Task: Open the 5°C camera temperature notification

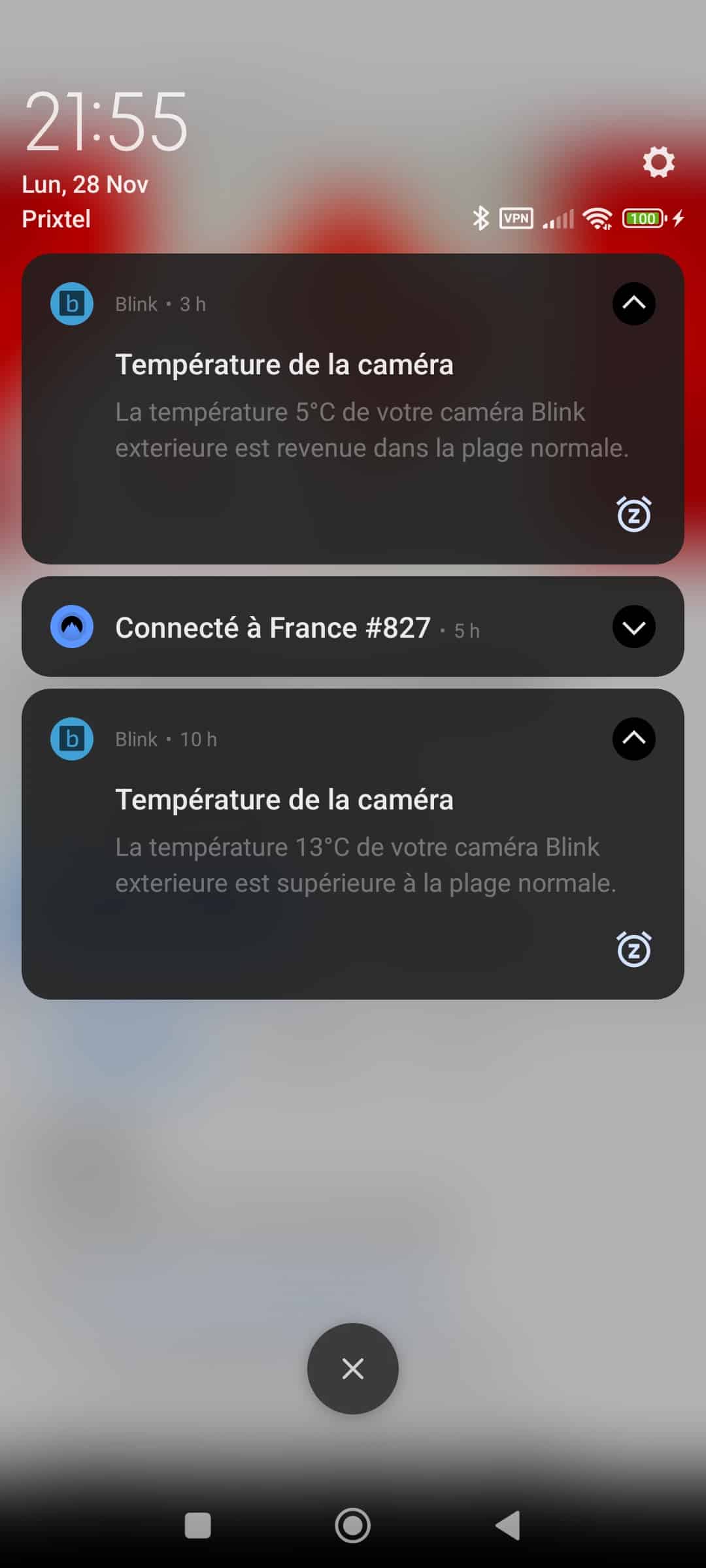Action: [x=353, y=409]
